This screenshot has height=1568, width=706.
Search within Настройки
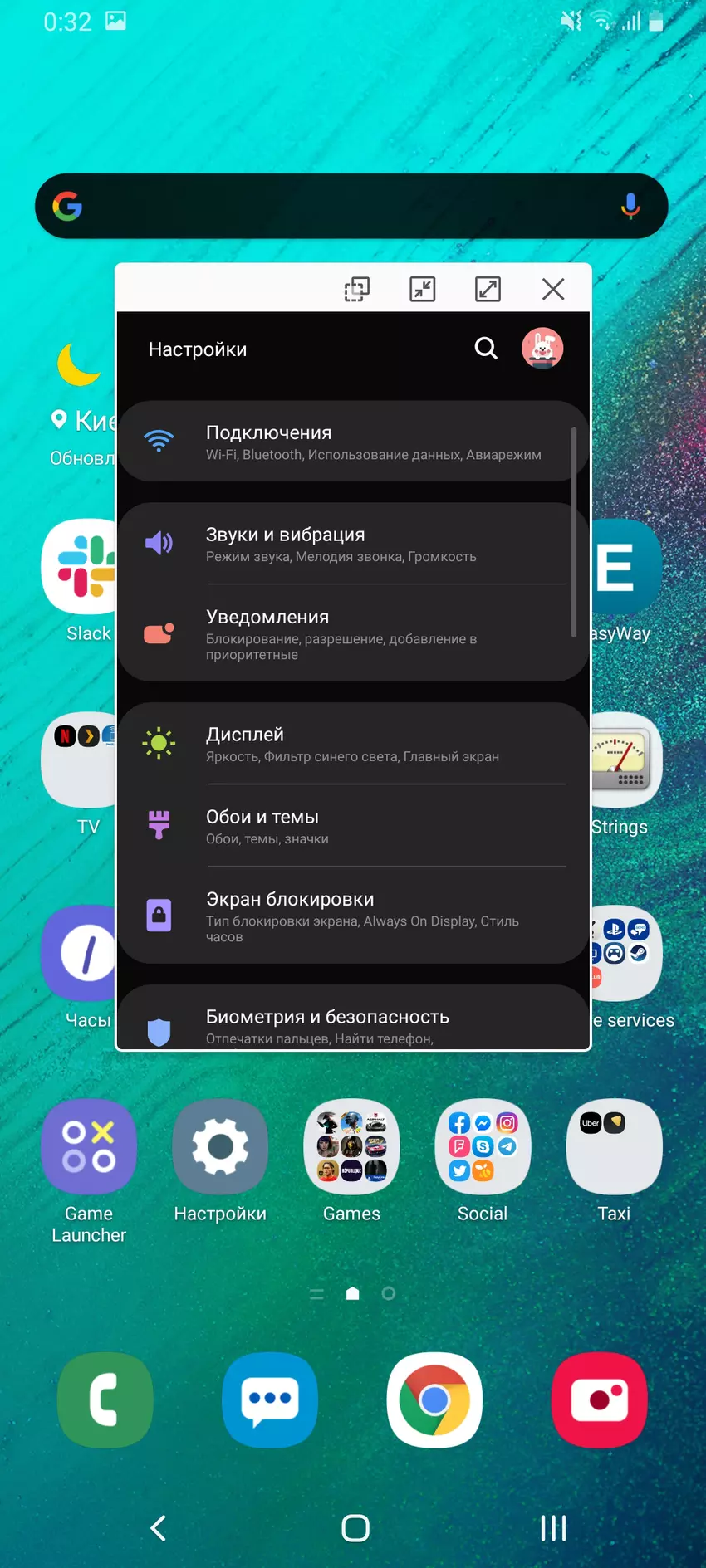tap(486, 349)
